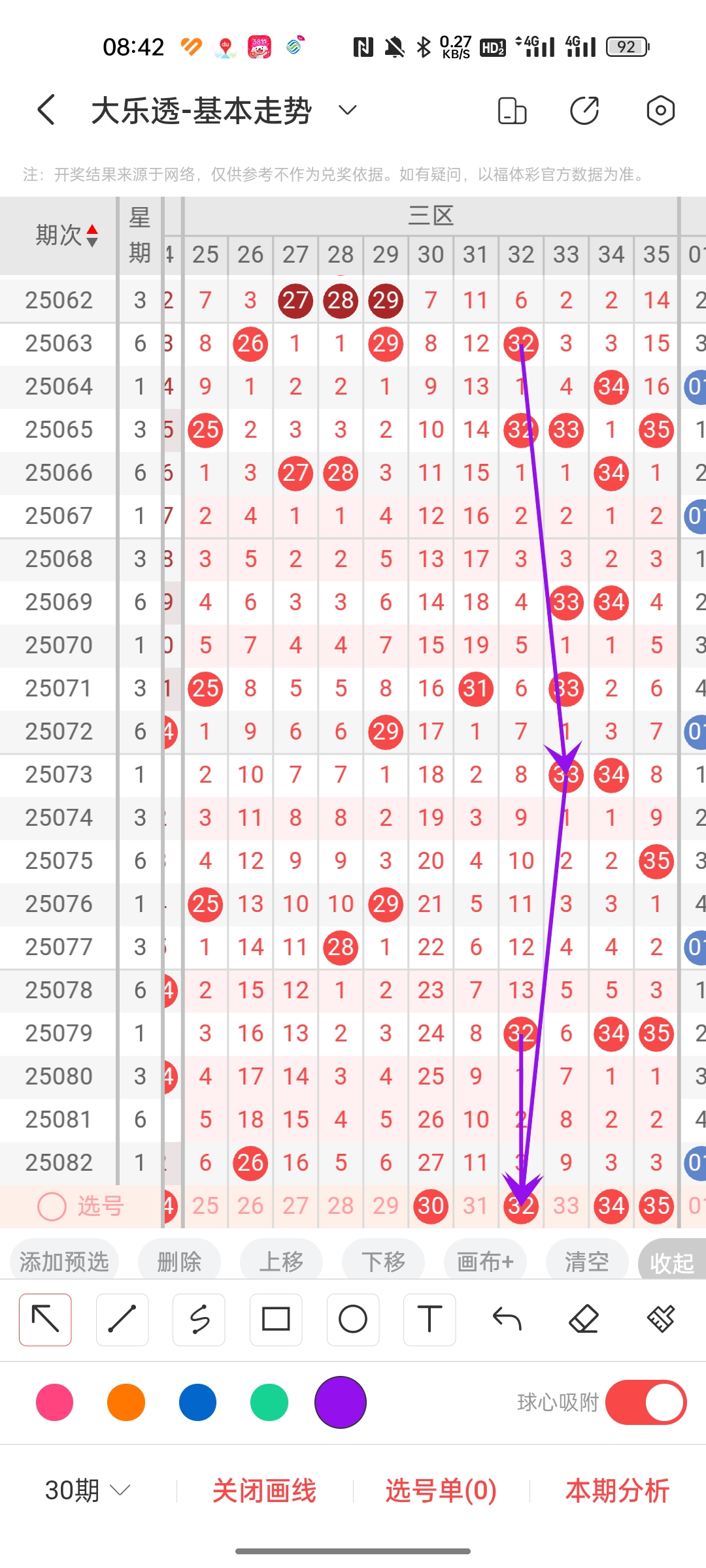
Task: Move the selection down with 下移
Action: pyautogui.click(x=383, y=1262)
